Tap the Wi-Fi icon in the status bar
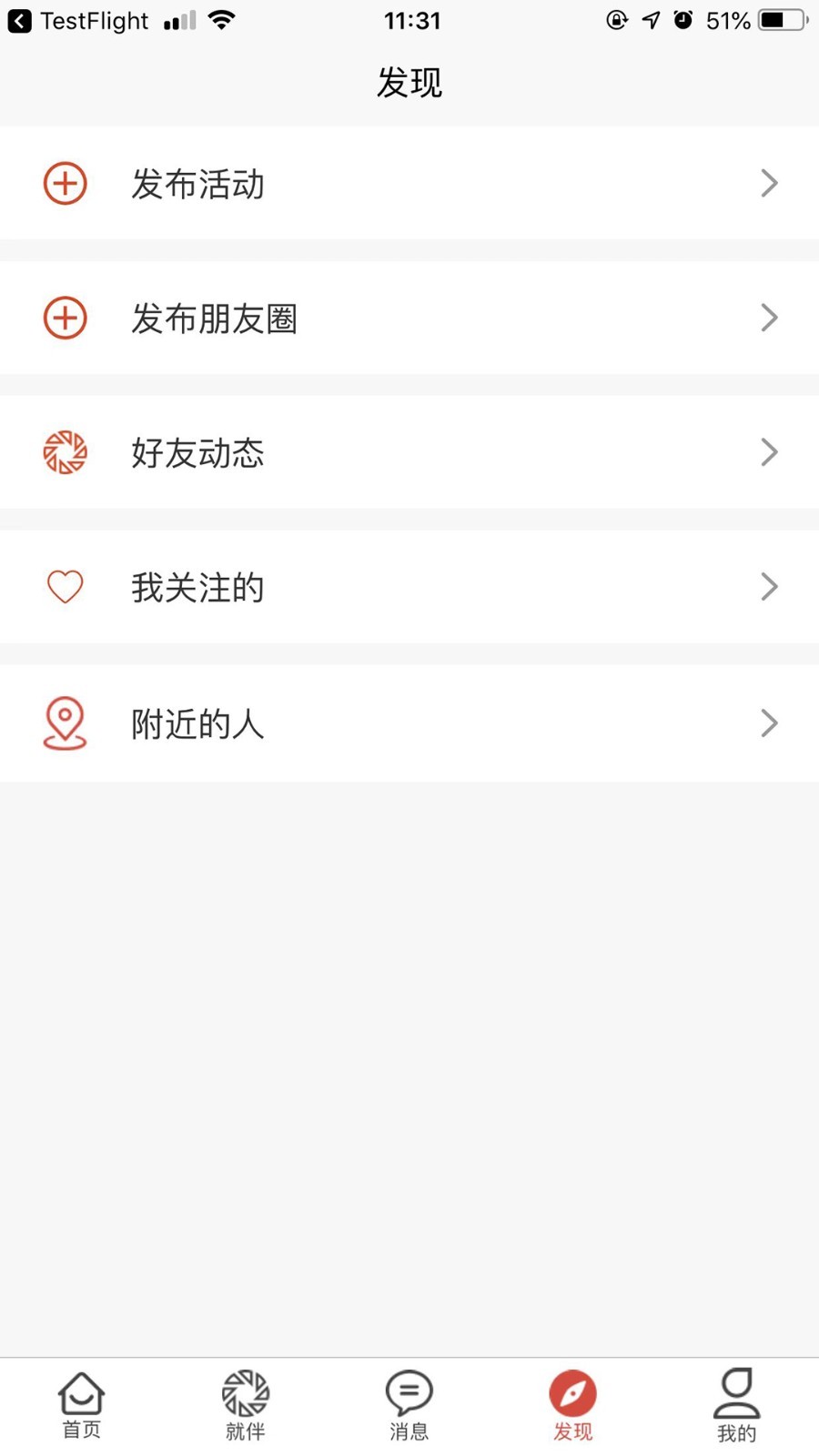 (x=221, y=20)
